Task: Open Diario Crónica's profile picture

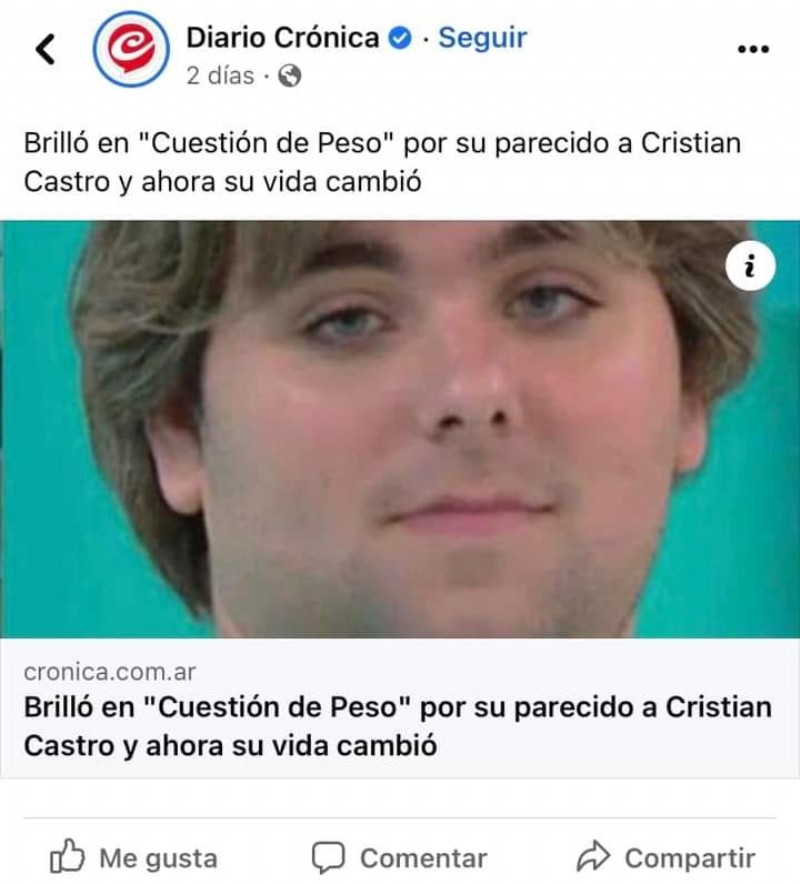Action: [x=129, y=52]
